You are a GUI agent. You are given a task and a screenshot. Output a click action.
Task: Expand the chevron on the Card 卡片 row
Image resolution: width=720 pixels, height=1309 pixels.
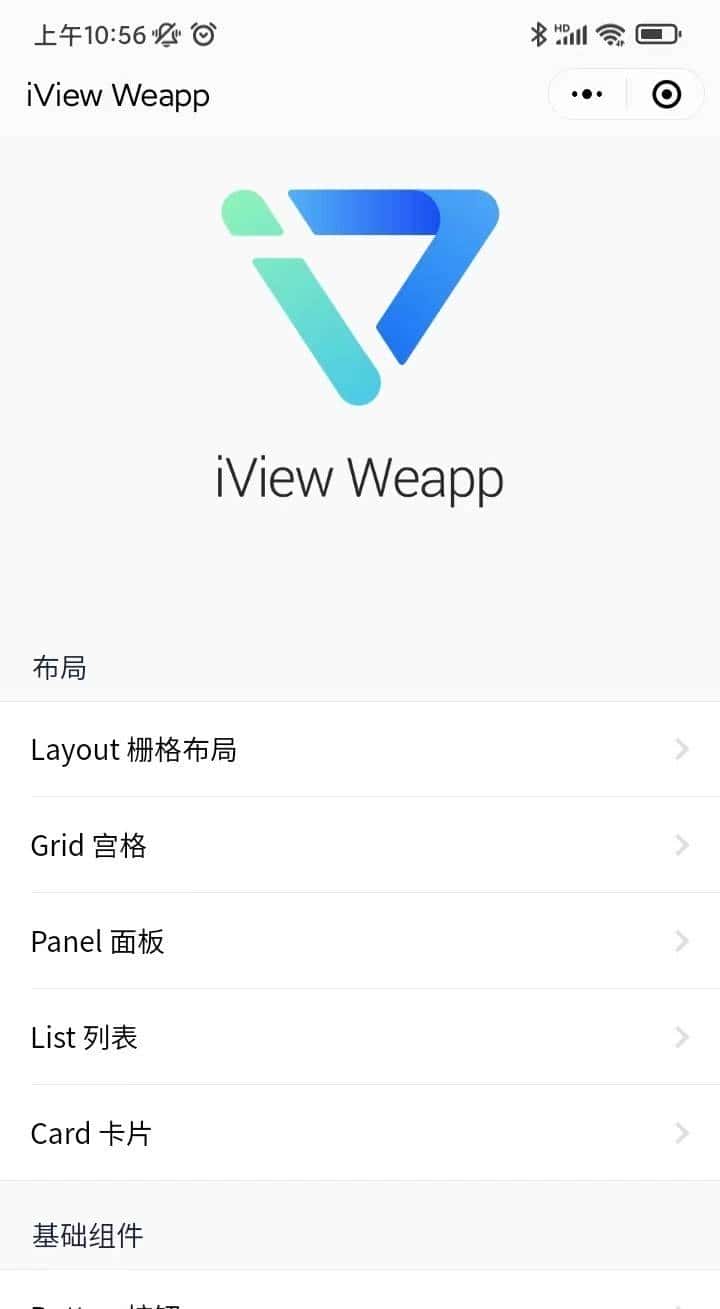(x=681, y=1133)
